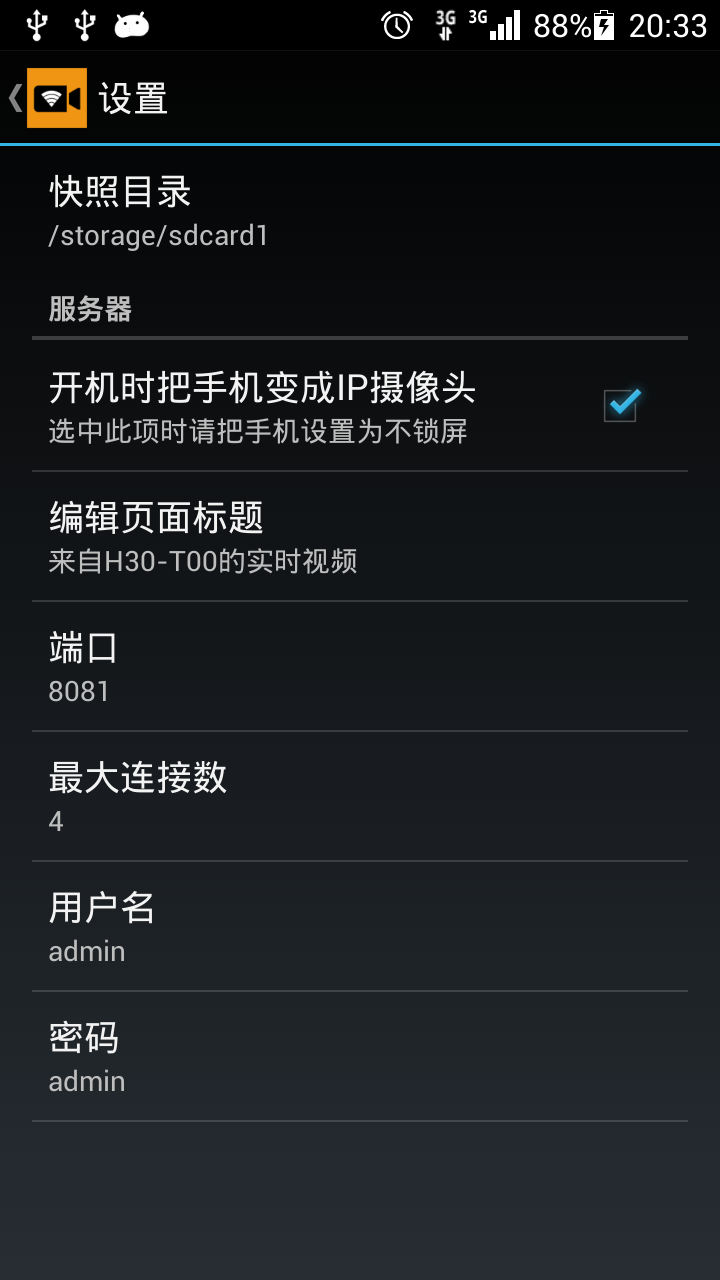
Task: Tap the 设置 title in the action bar
Action: click(x=132, y=99)
